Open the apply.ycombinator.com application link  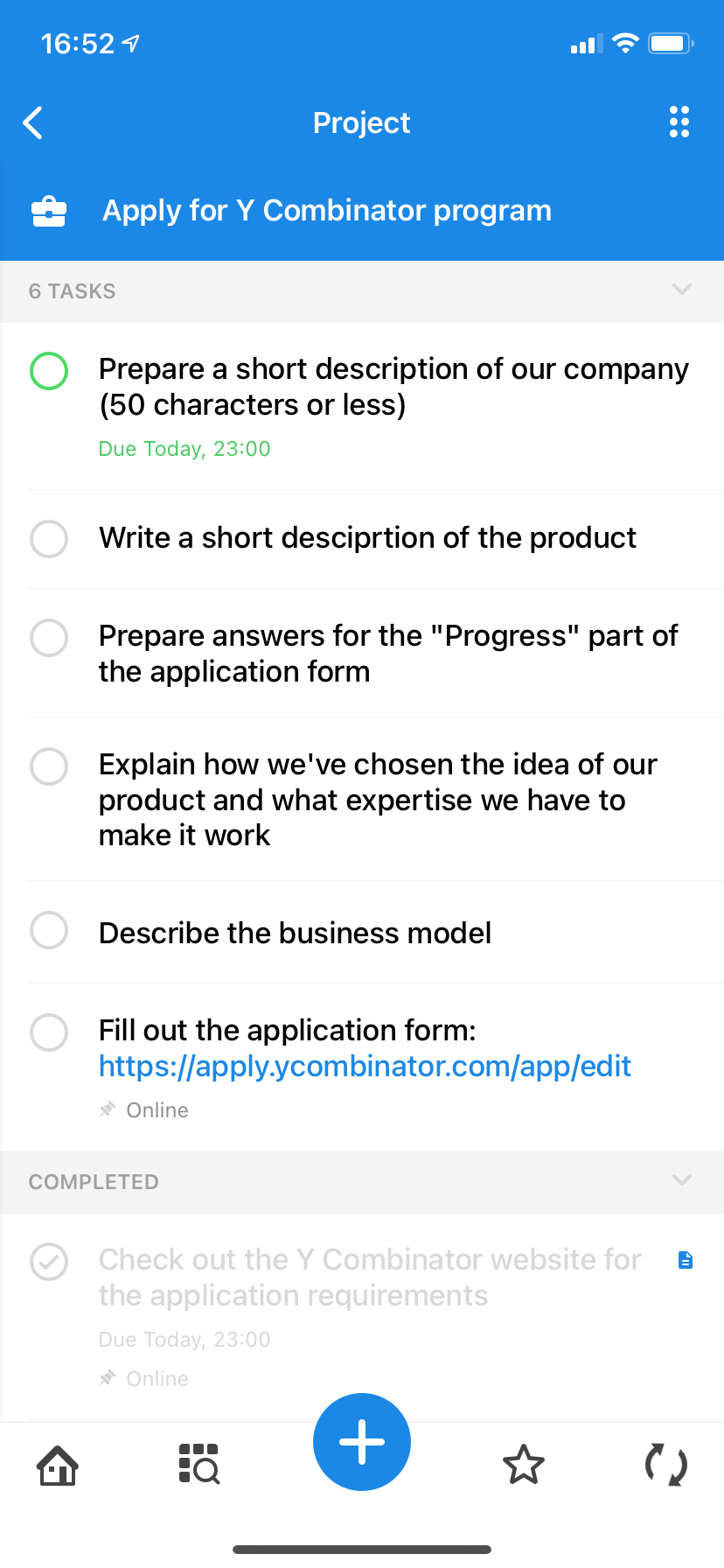point(365,1067)
